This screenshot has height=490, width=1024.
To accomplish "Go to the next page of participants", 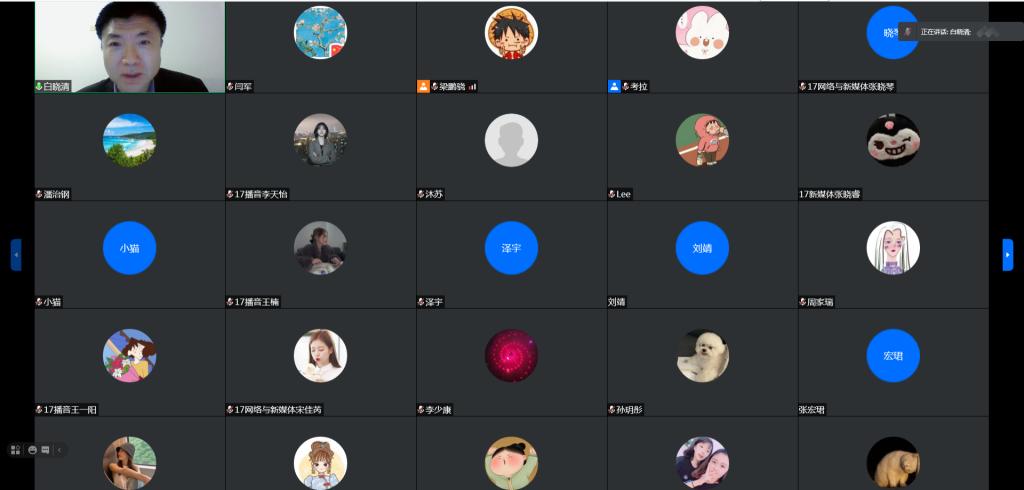I will coord(1007,254).
